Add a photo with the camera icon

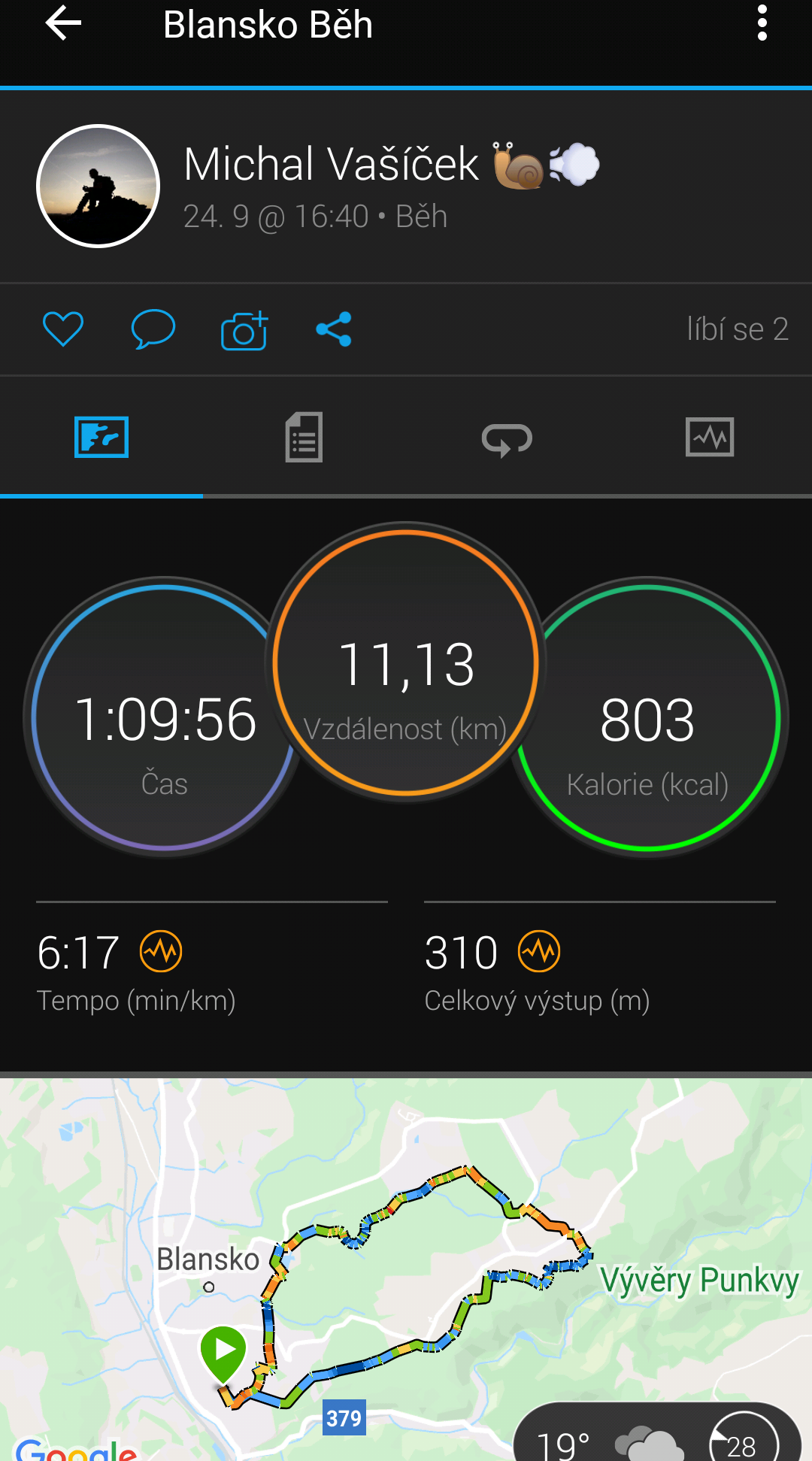[x=244, y=330]
